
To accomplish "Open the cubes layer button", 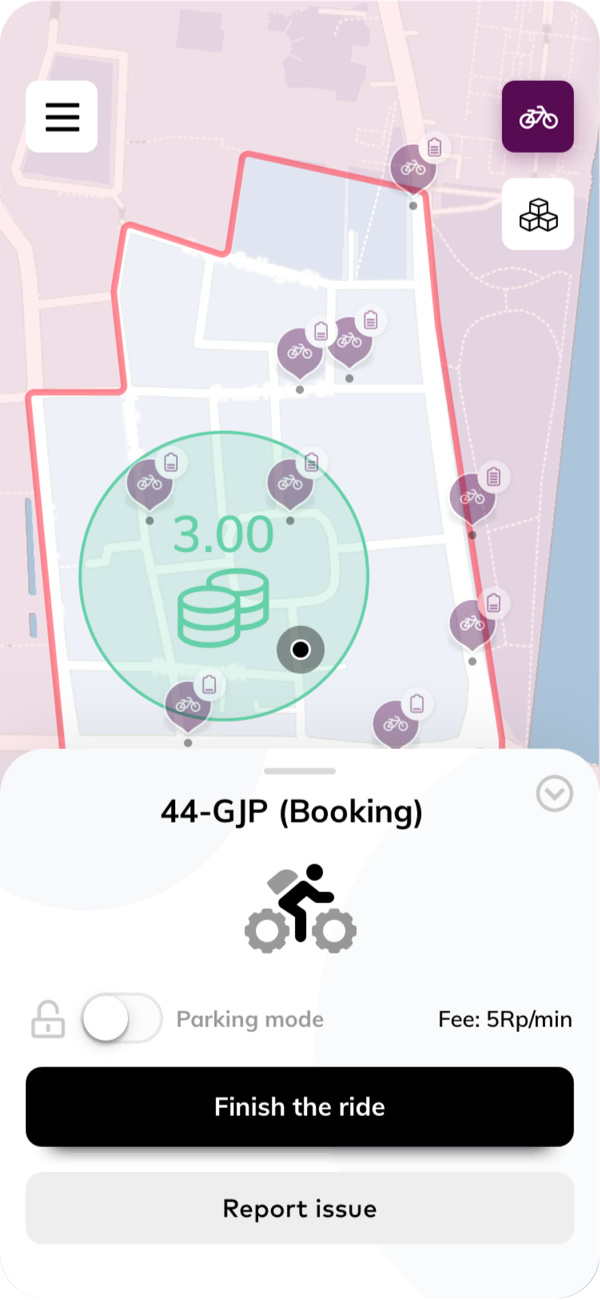I will (538, 214).
